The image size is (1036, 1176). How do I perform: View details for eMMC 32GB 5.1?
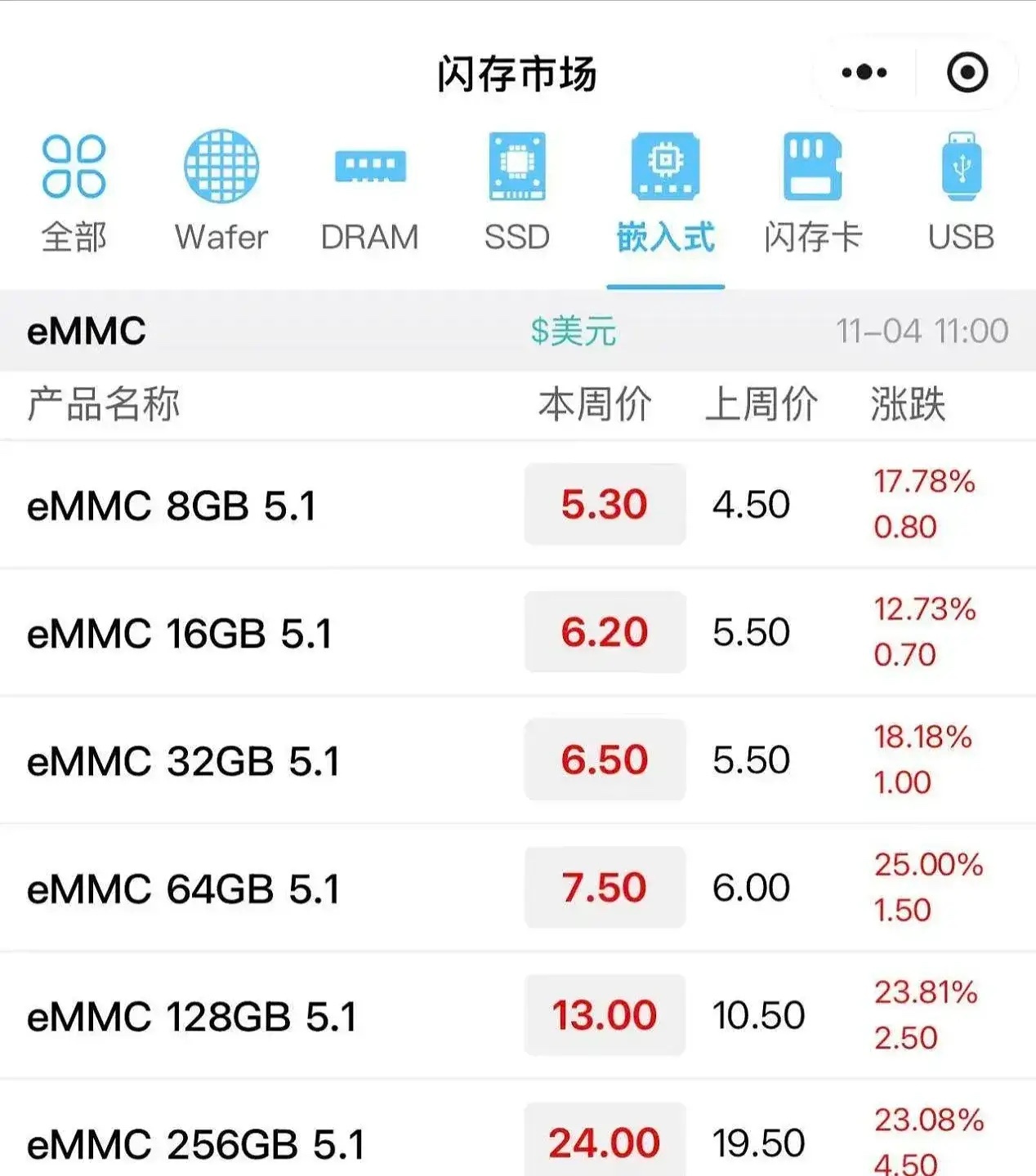point(183,761)
